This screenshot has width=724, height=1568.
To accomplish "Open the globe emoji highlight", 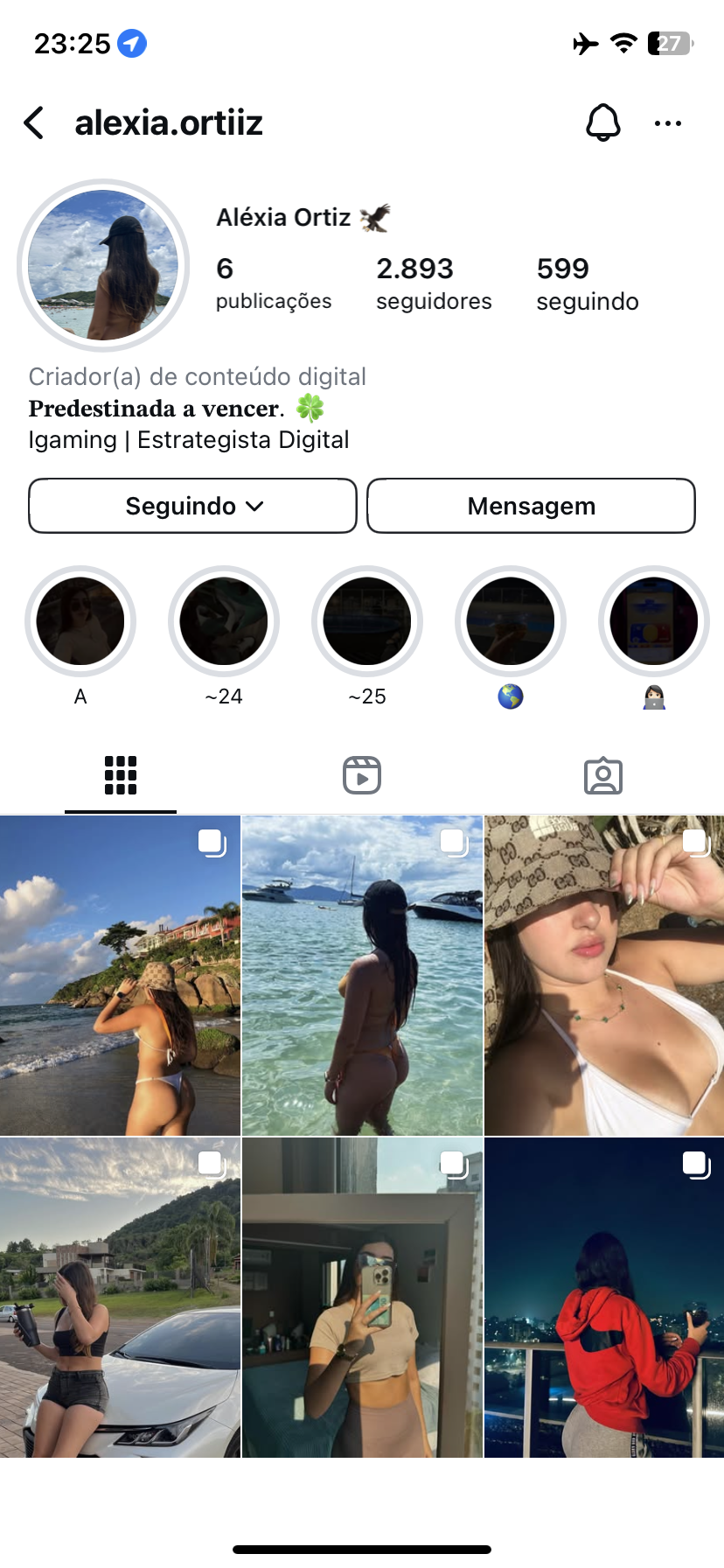I will pos(511,621).
